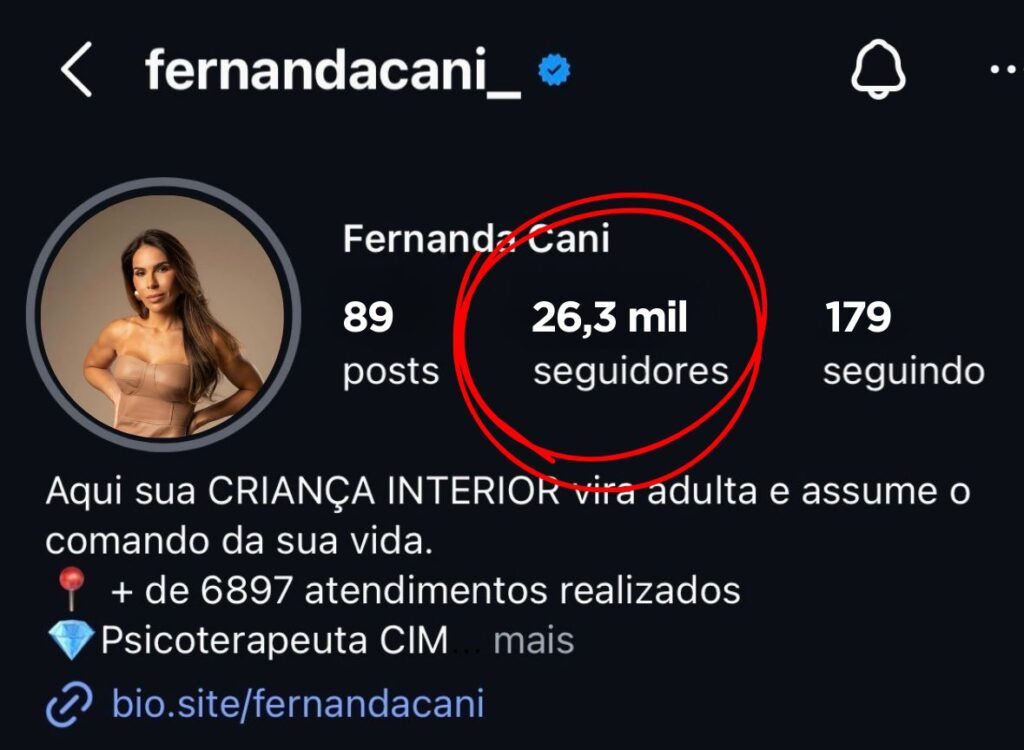Go back using the top arrow
Viewport: 1024px width, 750px height.
point(76,72)
